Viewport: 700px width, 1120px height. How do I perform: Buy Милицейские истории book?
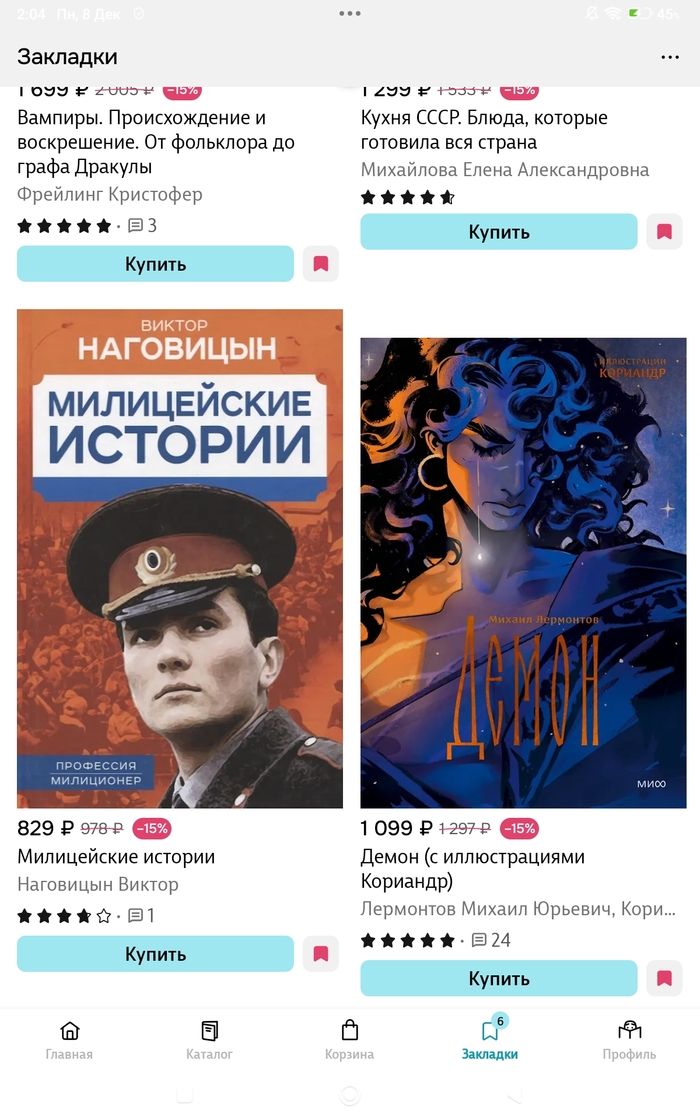coord(155,954)
